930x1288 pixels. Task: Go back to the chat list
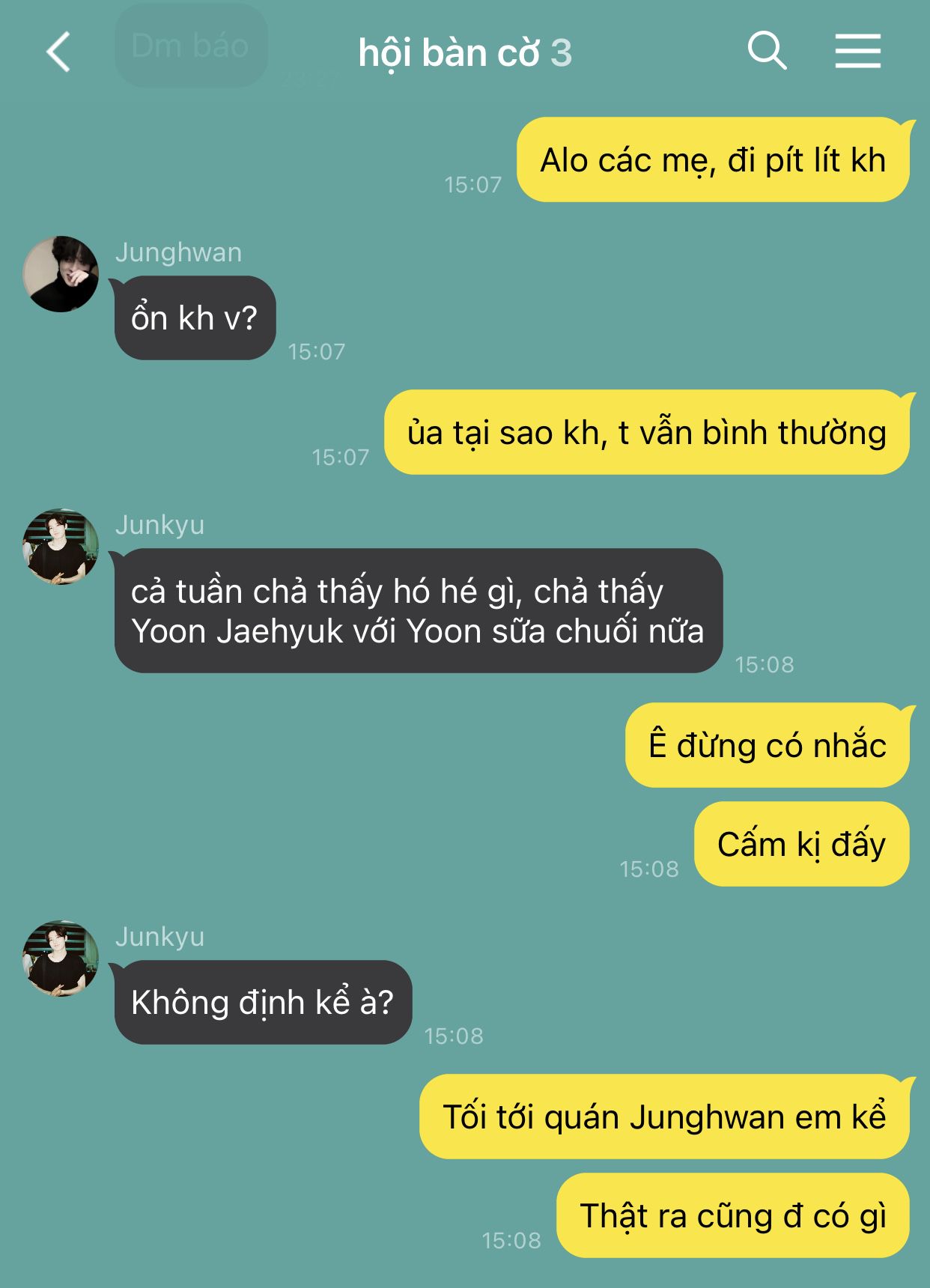tap(58, 52)
